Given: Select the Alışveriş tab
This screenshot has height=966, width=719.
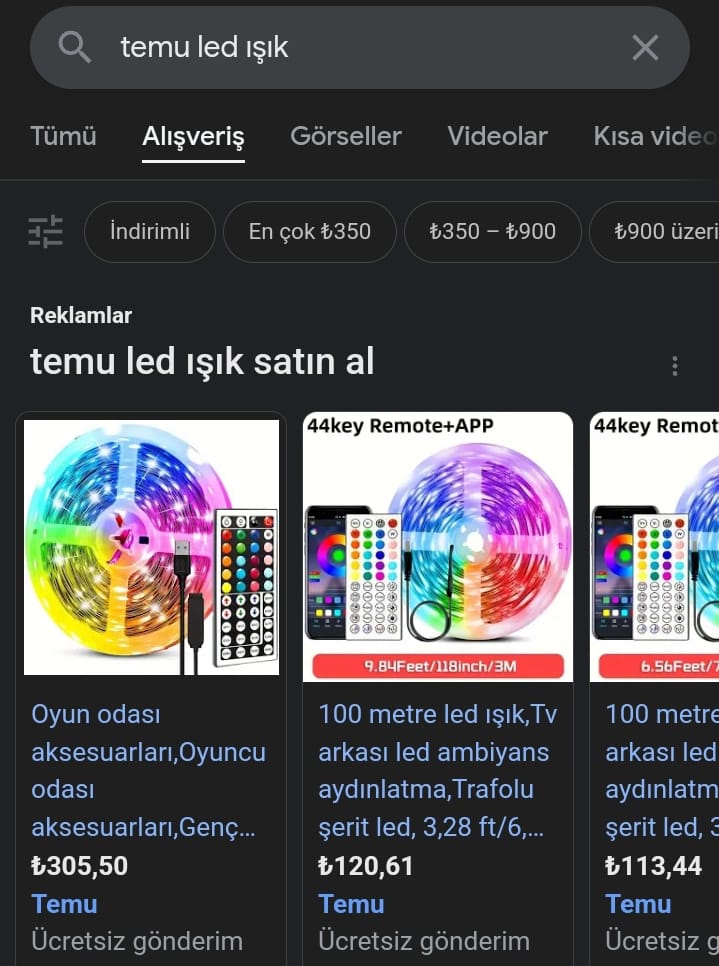Looking at the screenshot, I should point(193,136).
